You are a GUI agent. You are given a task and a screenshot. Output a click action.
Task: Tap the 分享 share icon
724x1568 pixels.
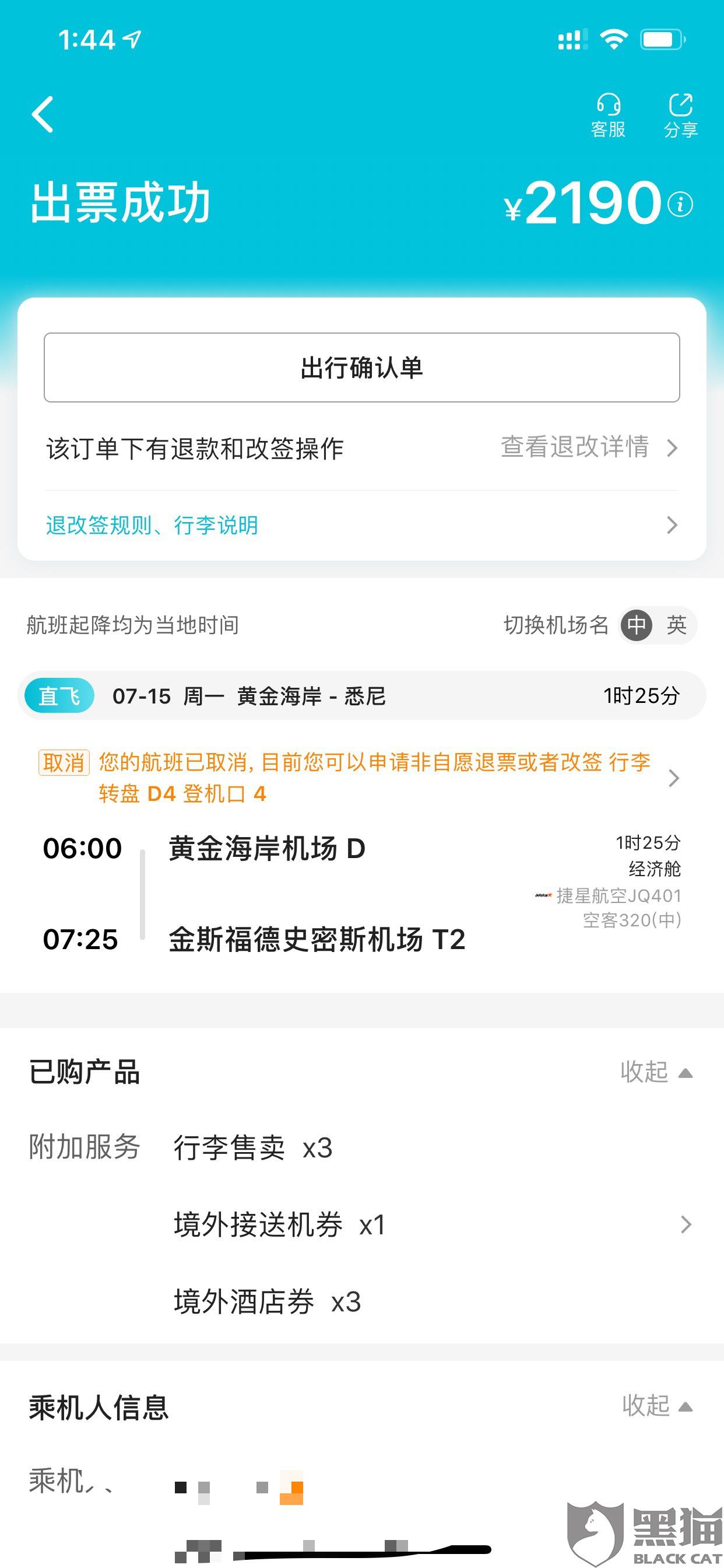(680, 114)
